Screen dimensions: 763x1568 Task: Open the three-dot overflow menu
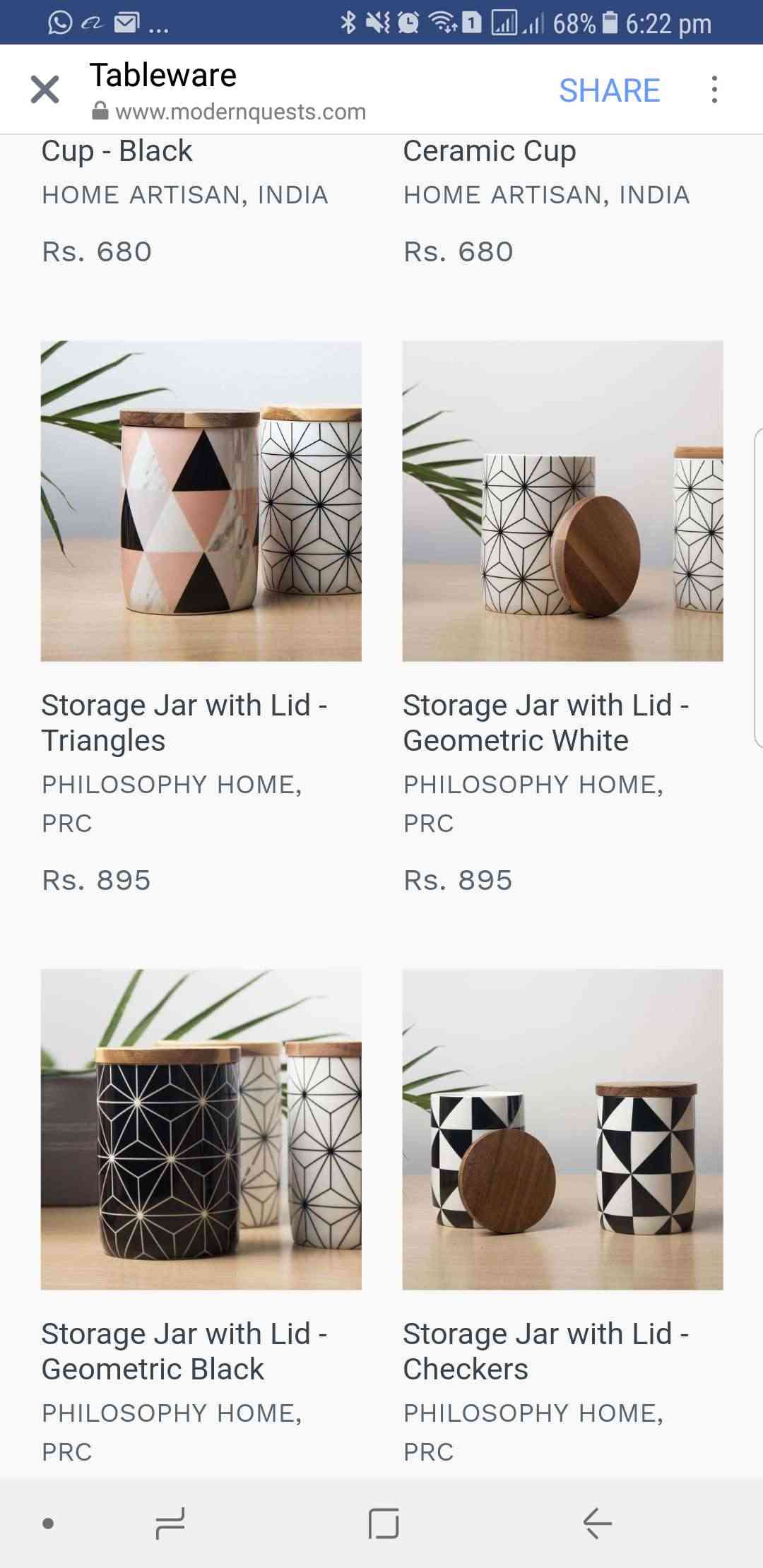(714, 90)
